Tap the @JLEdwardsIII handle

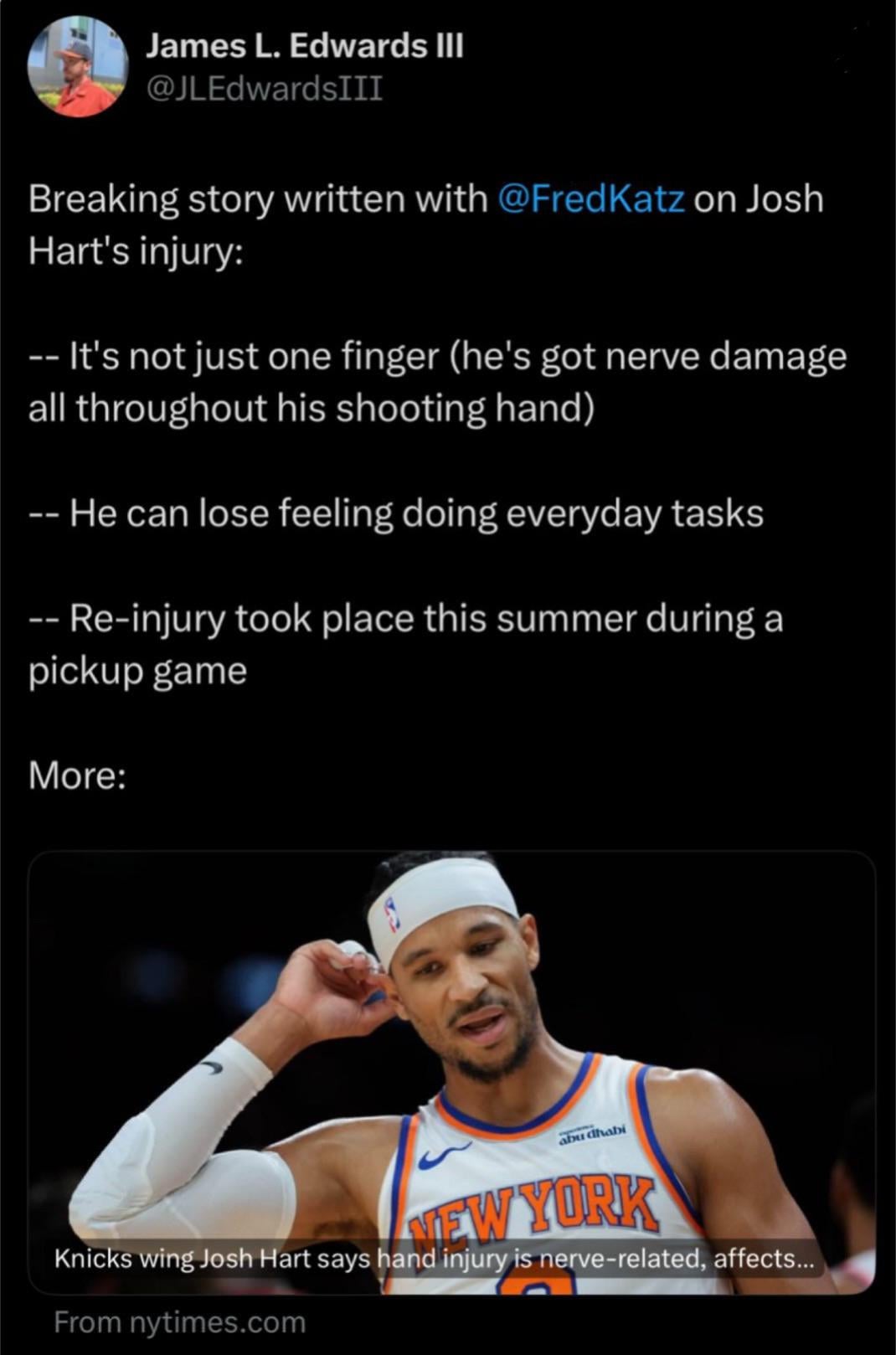coord(265,88)
